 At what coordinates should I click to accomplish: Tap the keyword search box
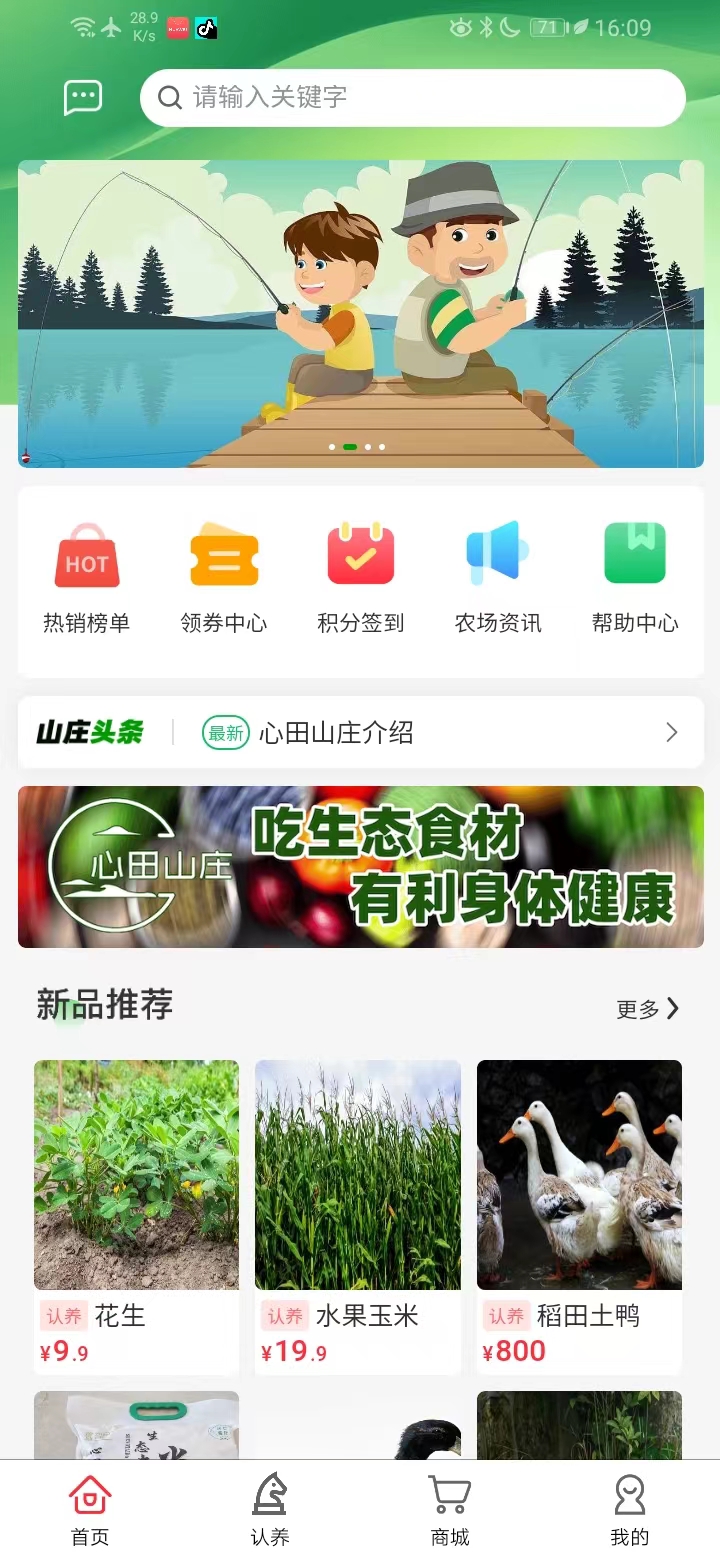point(412,97)
